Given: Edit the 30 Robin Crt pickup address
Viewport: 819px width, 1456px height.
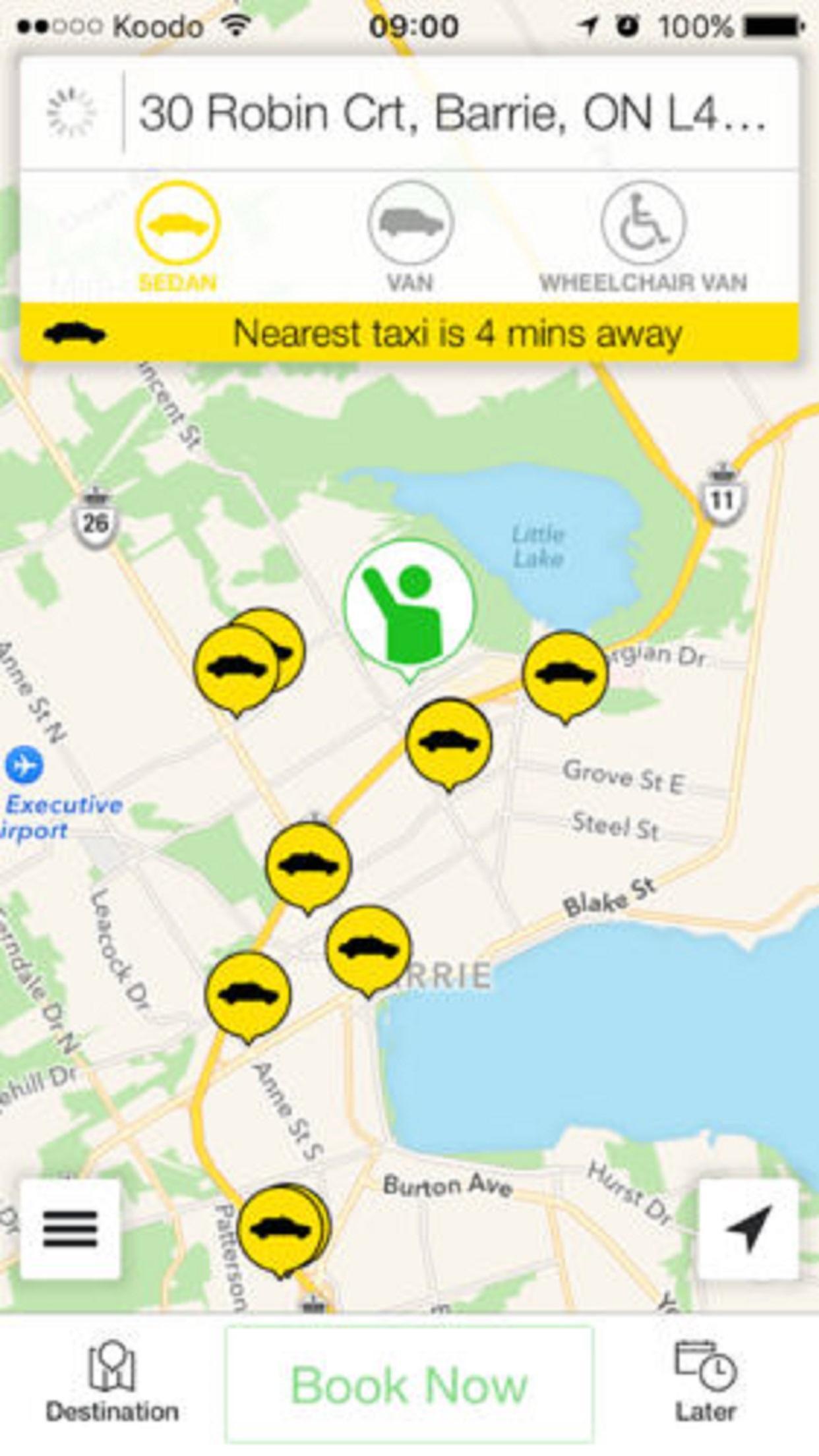Looking at the screenshot, I should pyautogui.click(x=452, y=113).
